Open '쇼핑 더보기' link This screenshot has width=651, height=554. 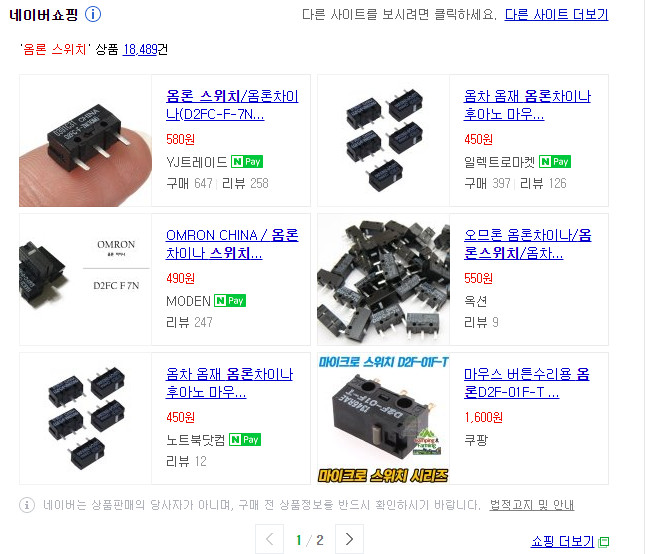tap(563, 541)
